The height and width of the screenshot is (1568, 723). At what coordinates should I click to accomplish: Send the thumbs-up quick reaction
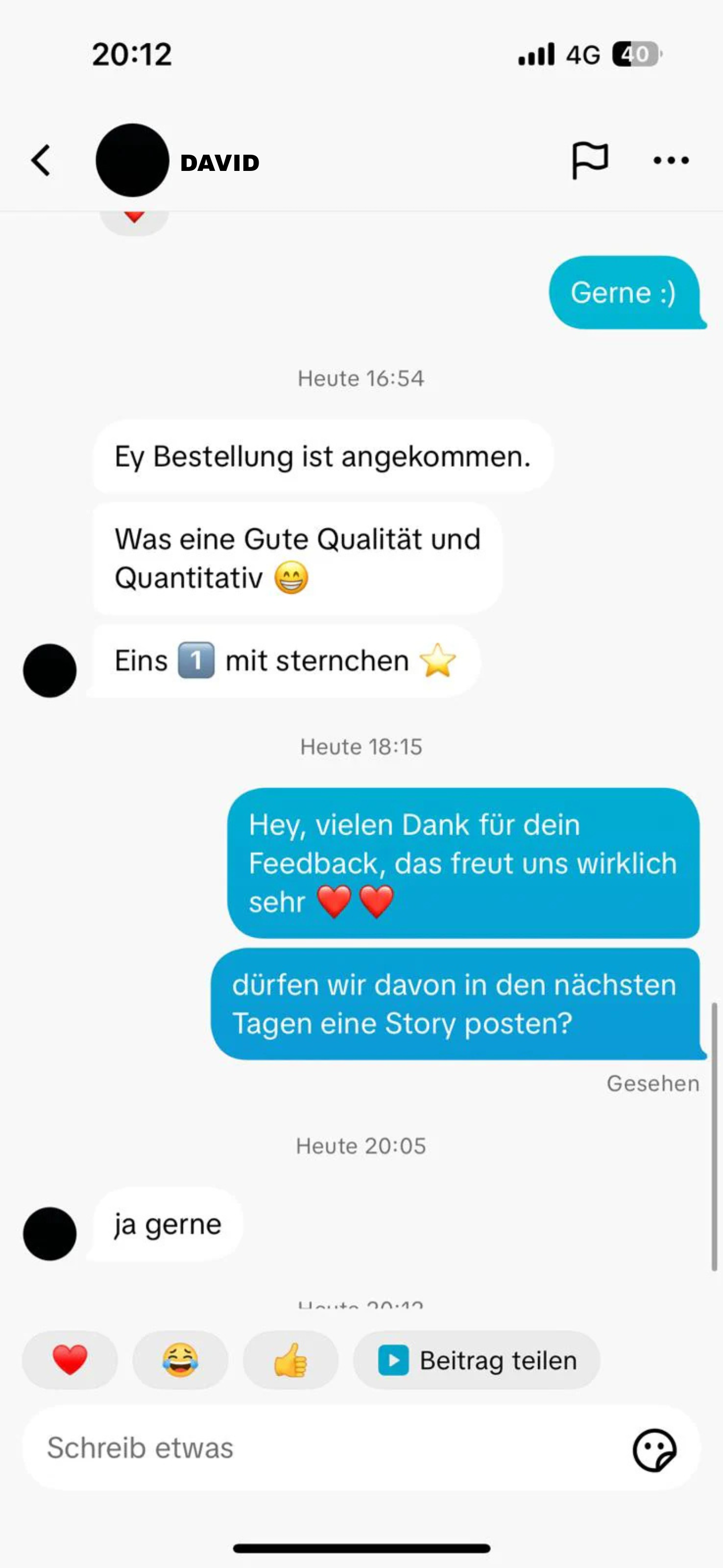(x=290, y=1359)
